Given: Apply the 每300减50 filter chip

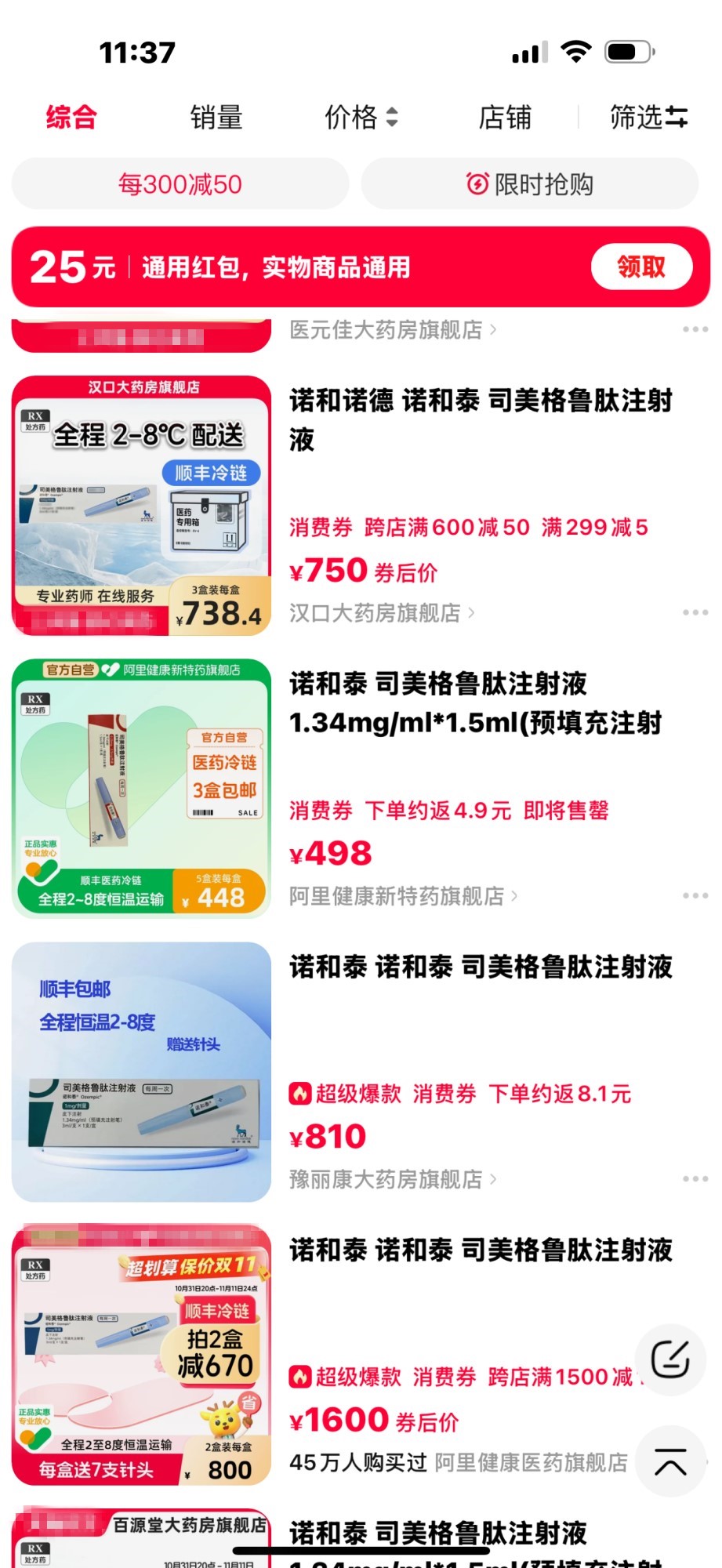Looking at the screenshot, I should click(180, 184).
